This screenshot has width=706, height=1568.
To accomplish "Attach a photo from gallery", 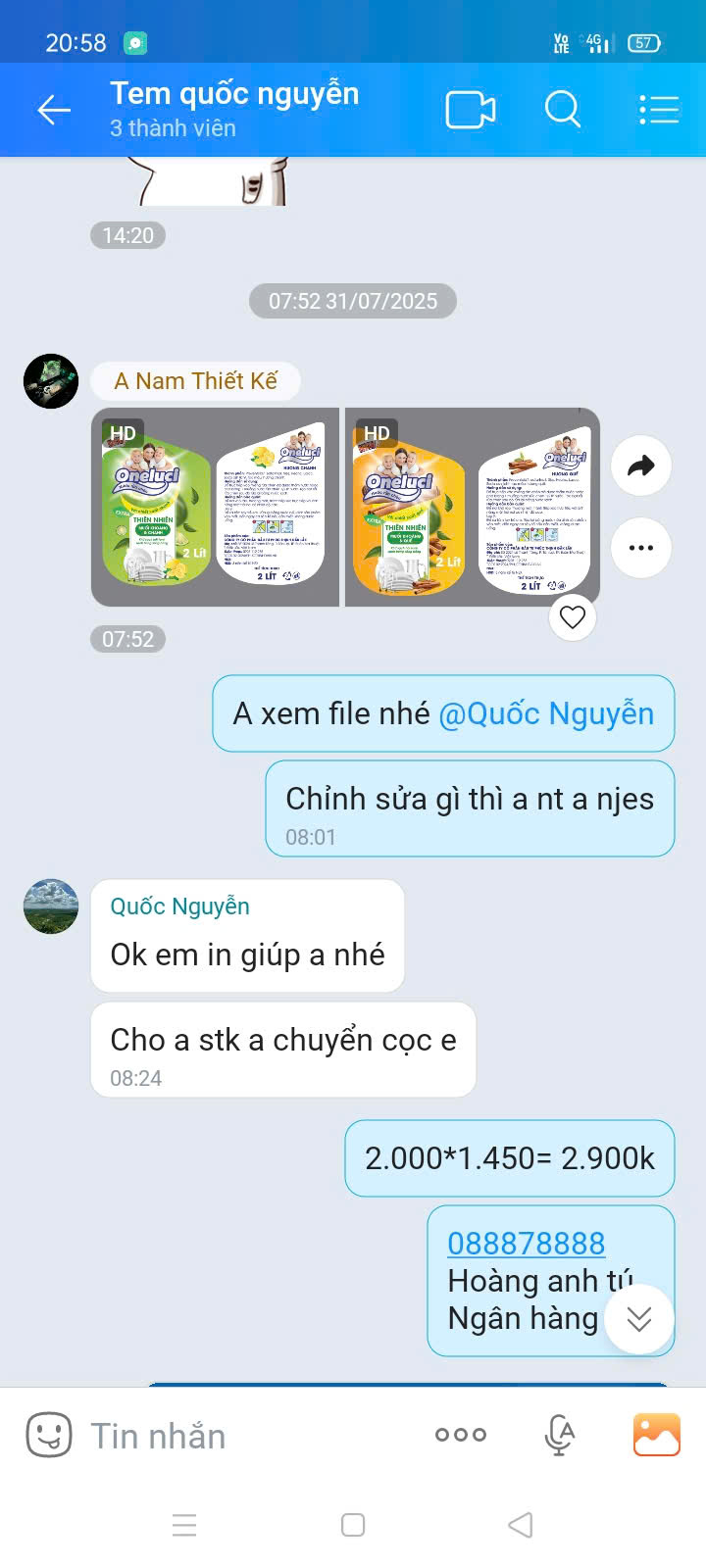I will coord(657,1435).
